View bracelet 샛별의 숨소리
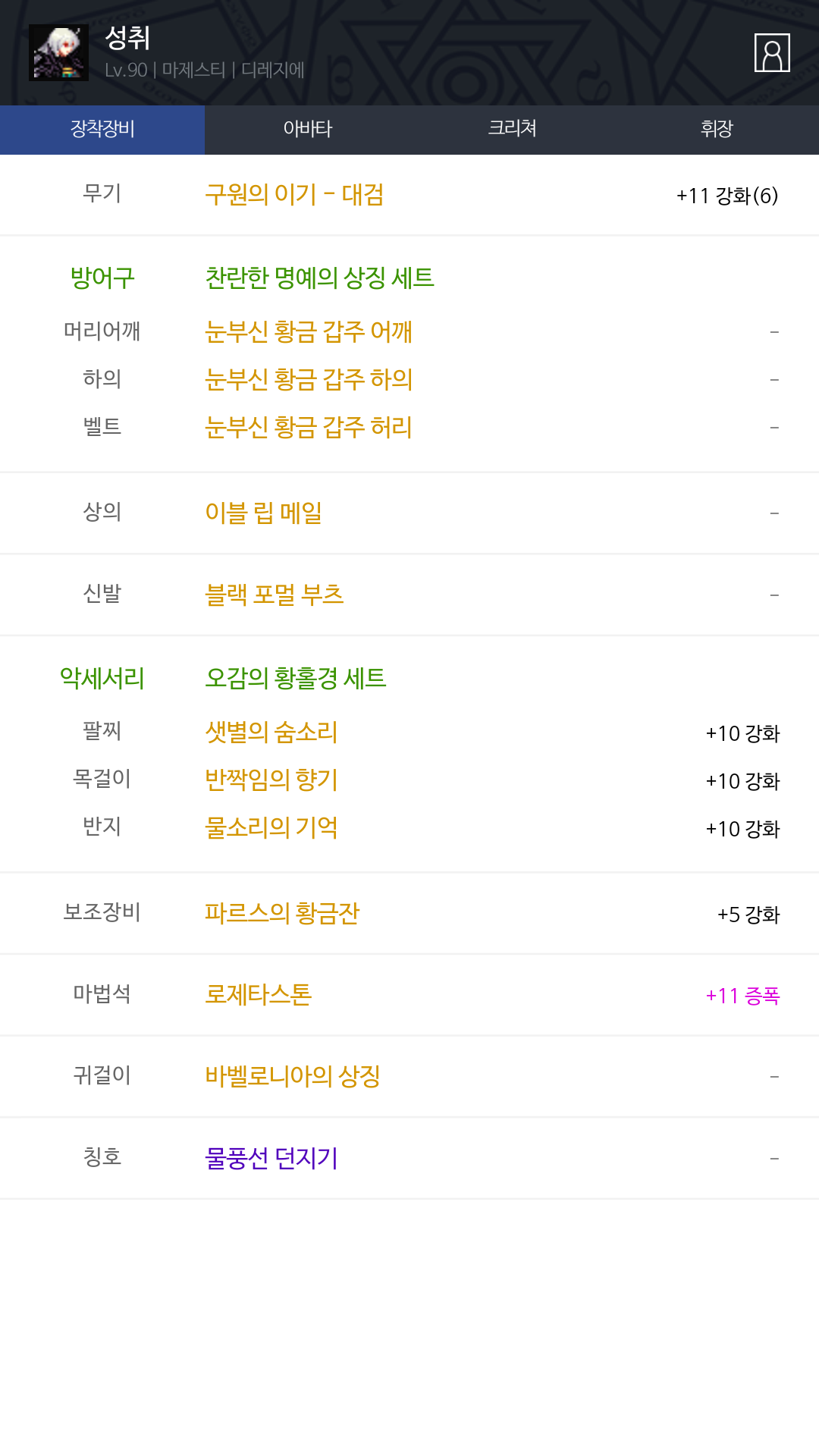The image size is (819, 1456). (271, 732)
